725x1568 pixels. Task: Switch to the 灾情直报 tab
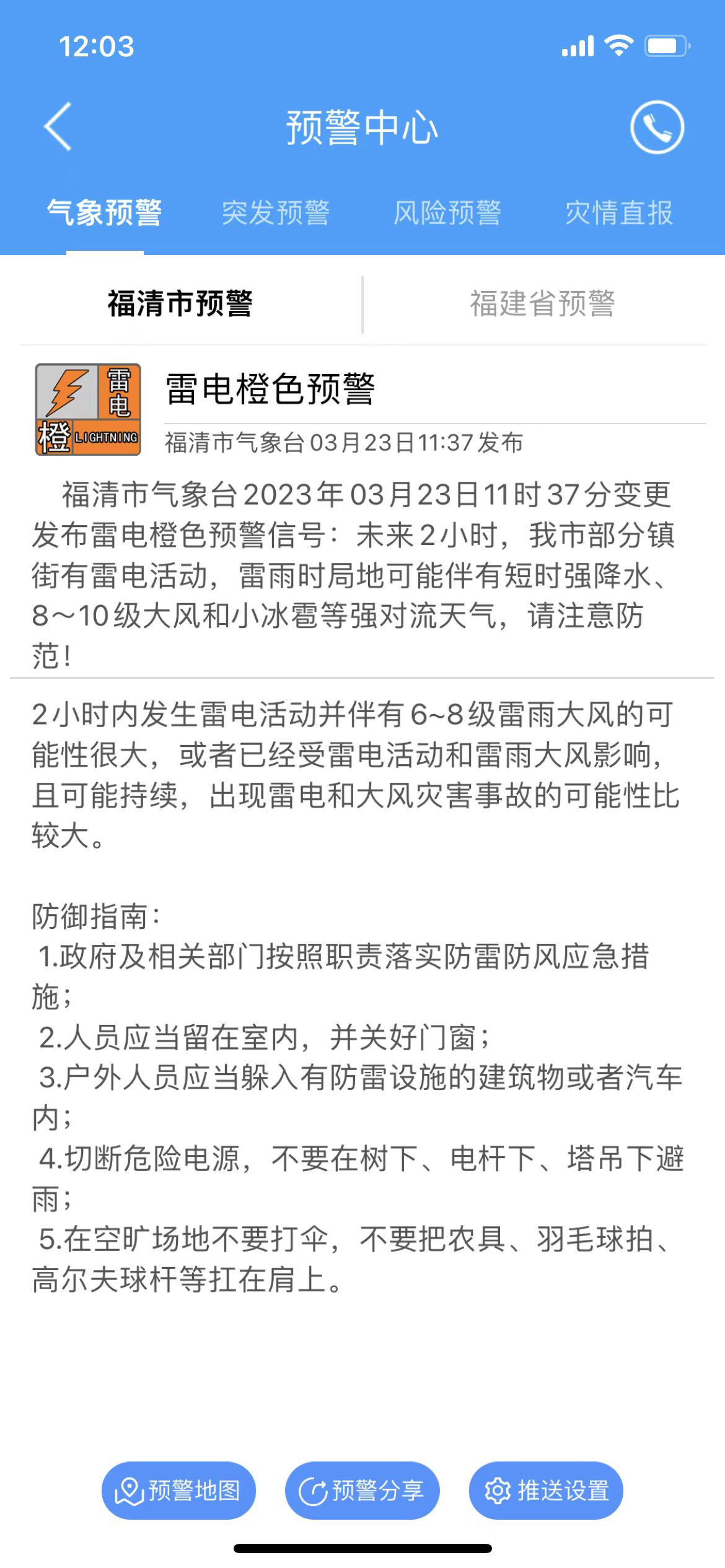619,212
